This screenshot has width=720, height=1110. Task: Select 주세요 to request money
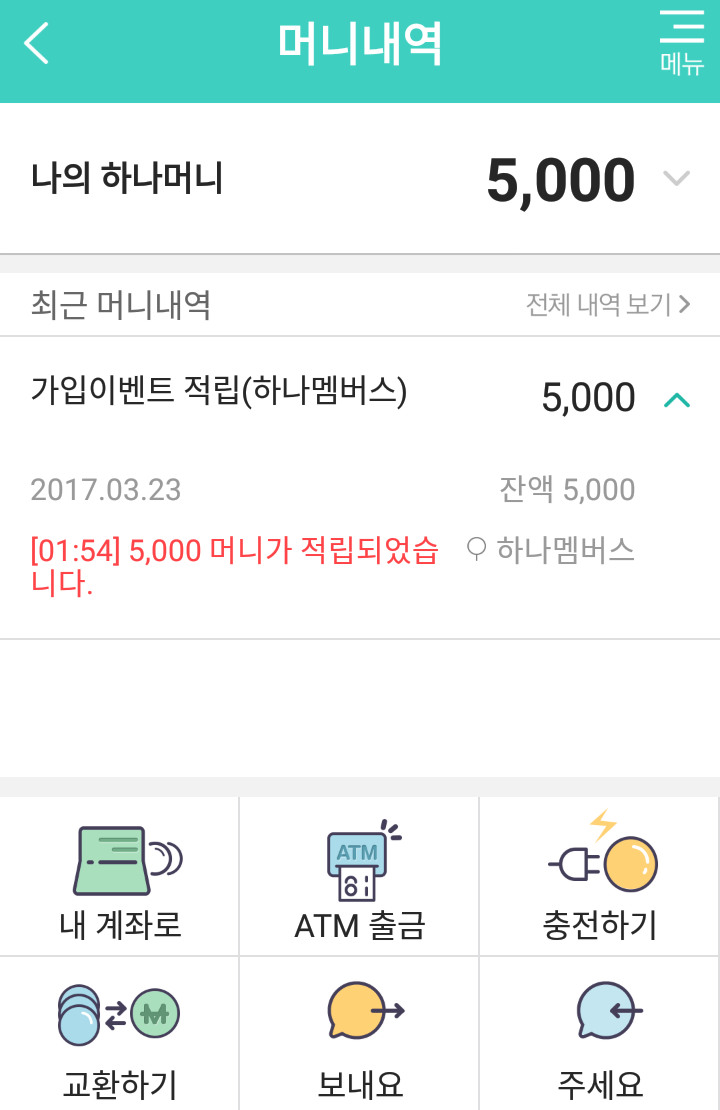[x=600, y=1035]
